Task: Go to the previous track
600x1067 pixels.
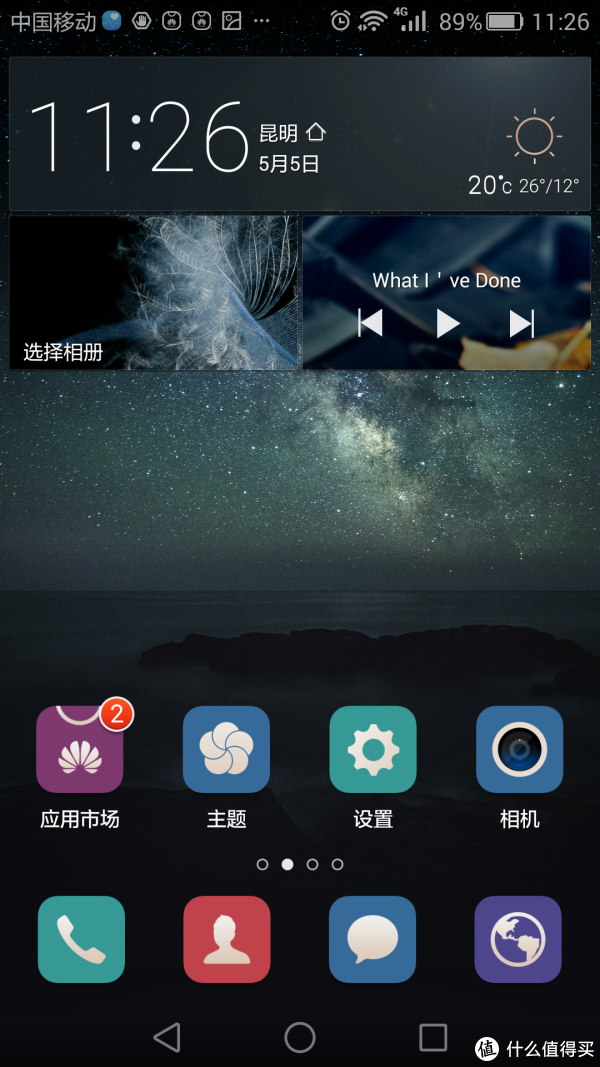Action: (x=371, y=323)
